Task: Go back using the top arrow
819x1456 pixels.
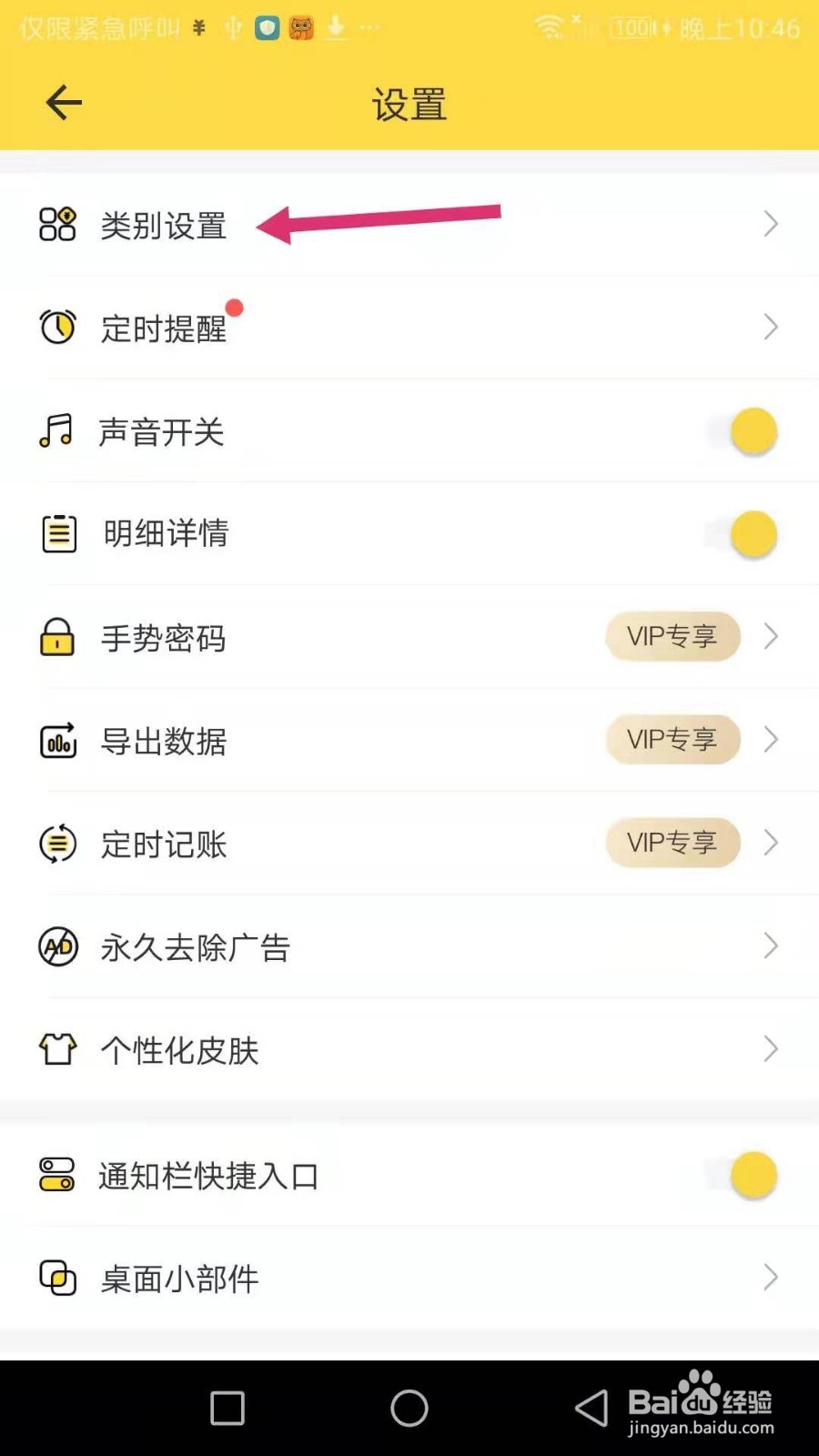Action: tap(64, 103)
